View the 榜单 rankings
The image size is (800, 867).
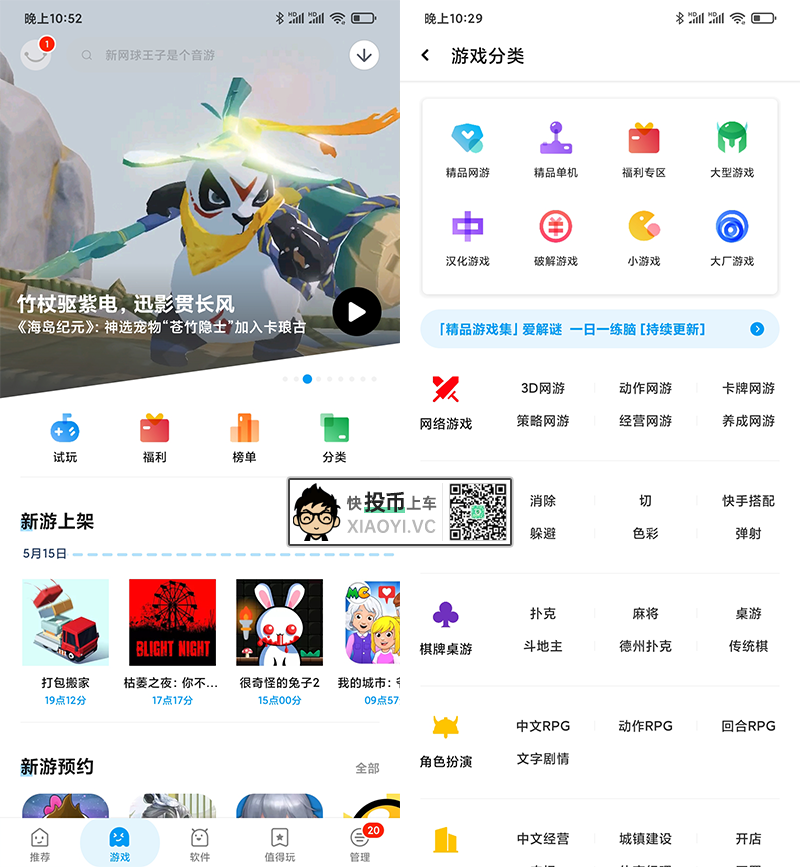point(244,439)
